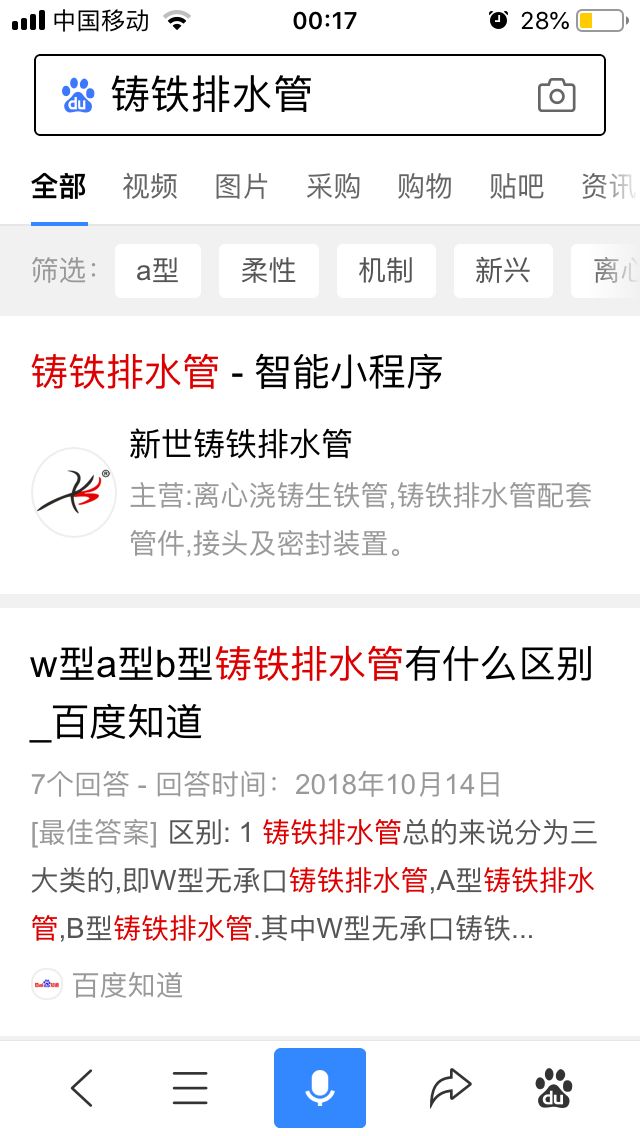
Task: Open the camera image search icon
Action: tap(556, 96)
